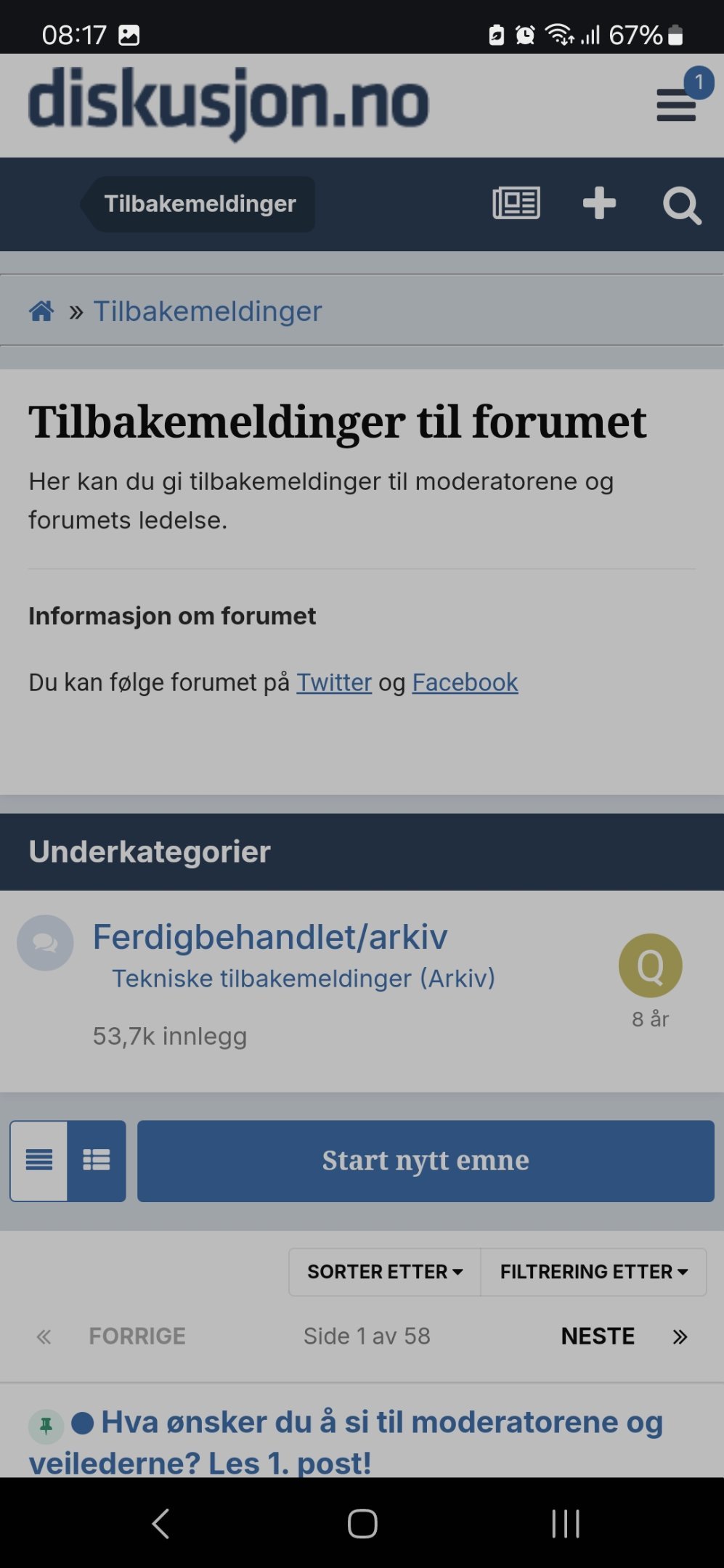724x1568 pixels.
Task: Jump to the last page with double arrow
Action: click(x=680, y=1336)
